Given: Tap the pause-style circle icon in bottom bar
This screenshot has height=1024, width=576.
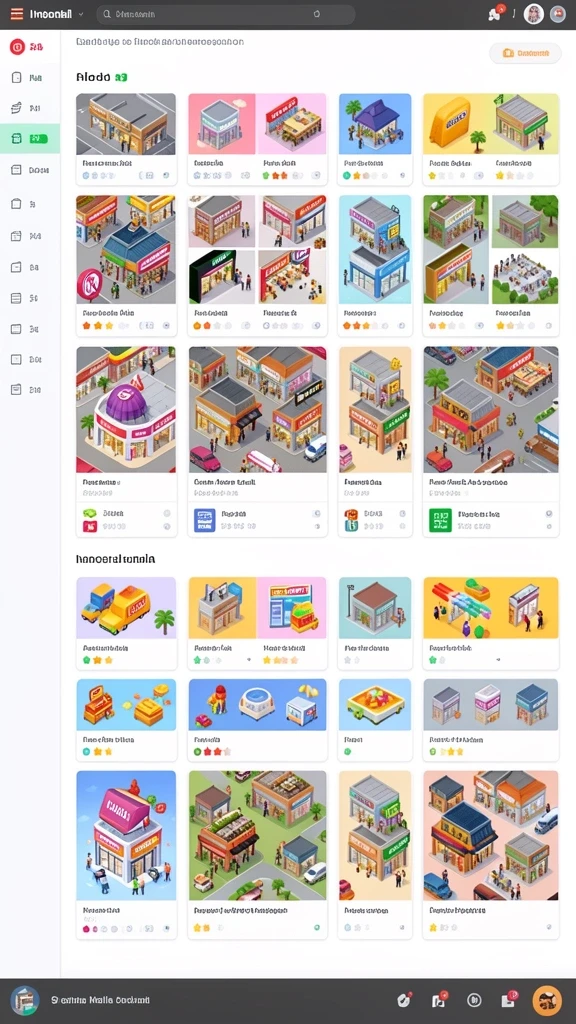Looking at the screenshot, I should [474, 1000].
